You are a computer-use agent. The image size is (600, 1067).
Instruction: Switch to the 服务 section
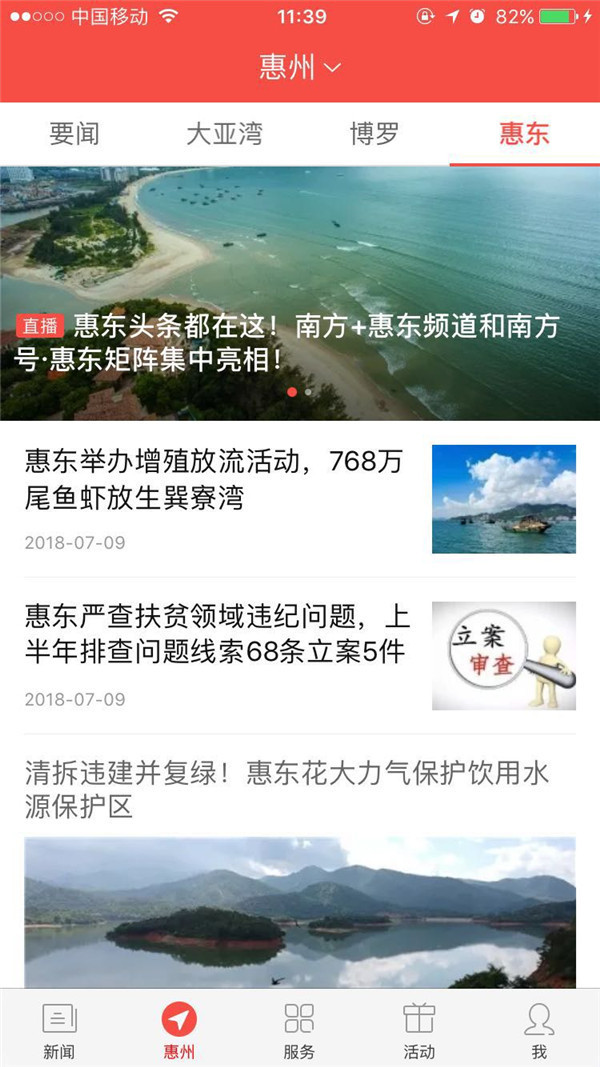(299, 1029)
